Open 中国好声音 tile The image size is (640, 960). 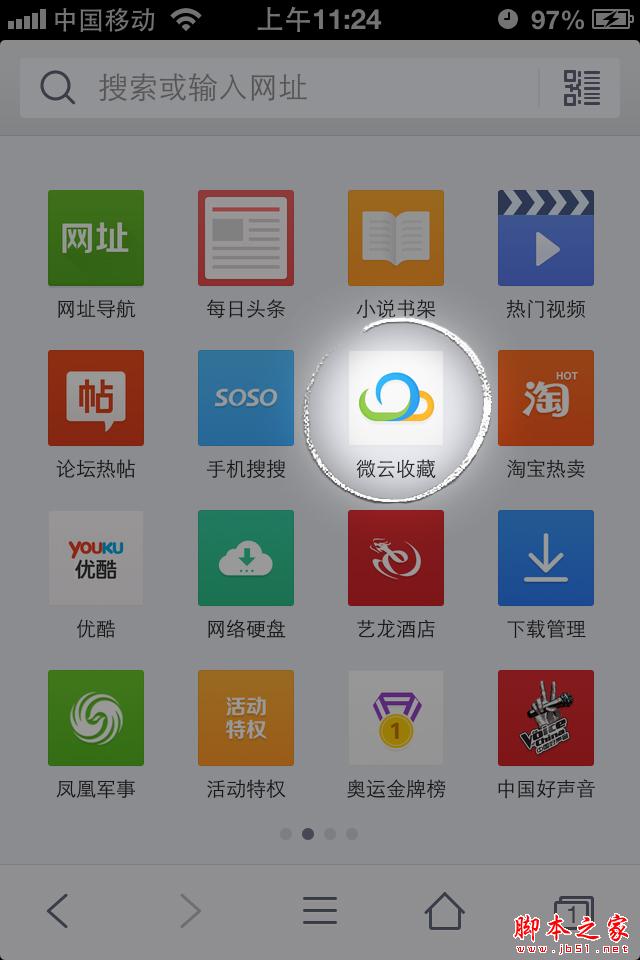point(546,718)
